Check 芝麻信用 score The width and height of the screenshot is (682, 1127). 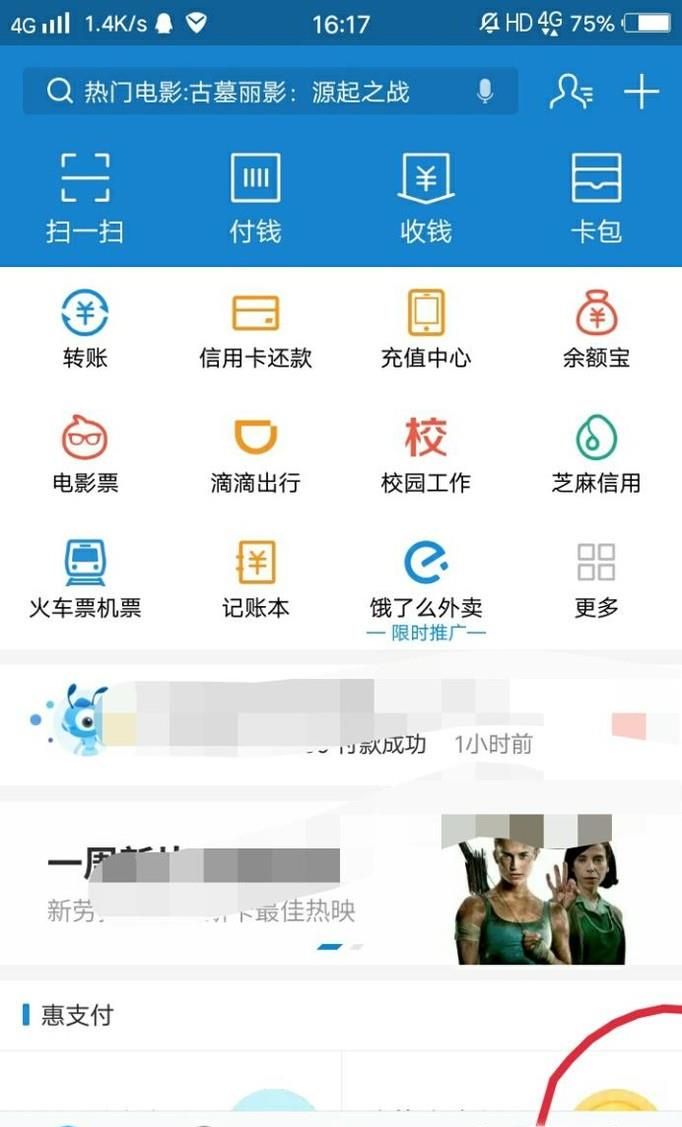[x=596, y=455]
